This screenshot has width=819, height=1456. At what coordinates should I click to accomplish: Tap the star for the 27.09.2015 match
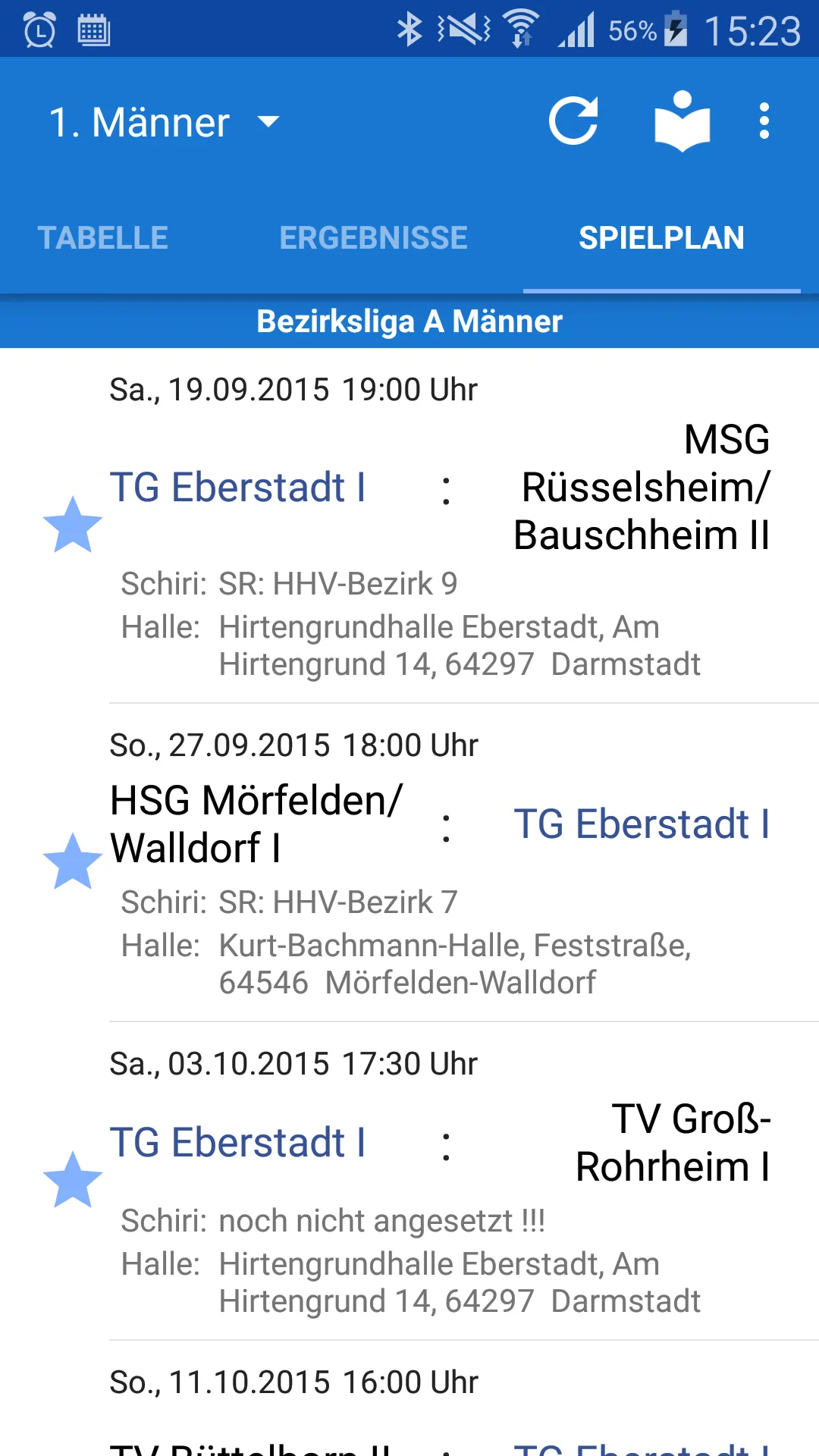(x=73, y=861)
